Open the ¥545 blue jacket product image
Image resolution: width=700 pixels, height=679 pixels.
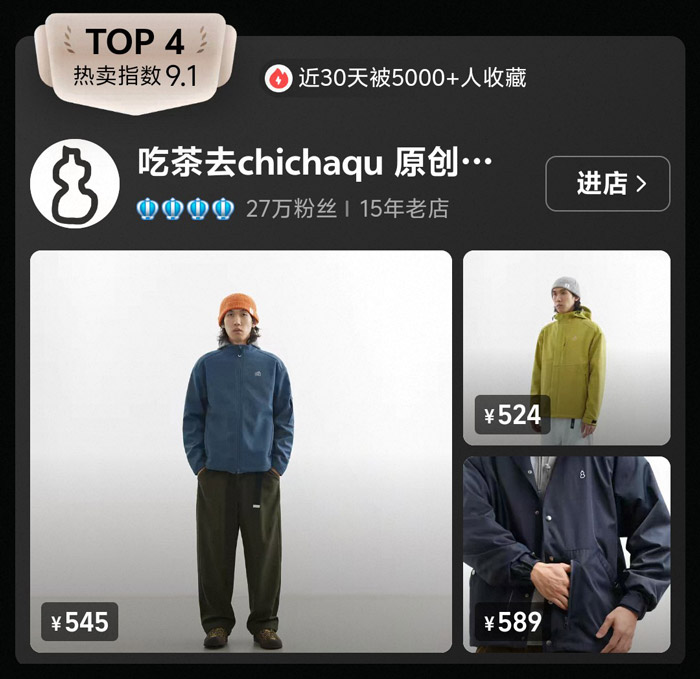(240, 450)
